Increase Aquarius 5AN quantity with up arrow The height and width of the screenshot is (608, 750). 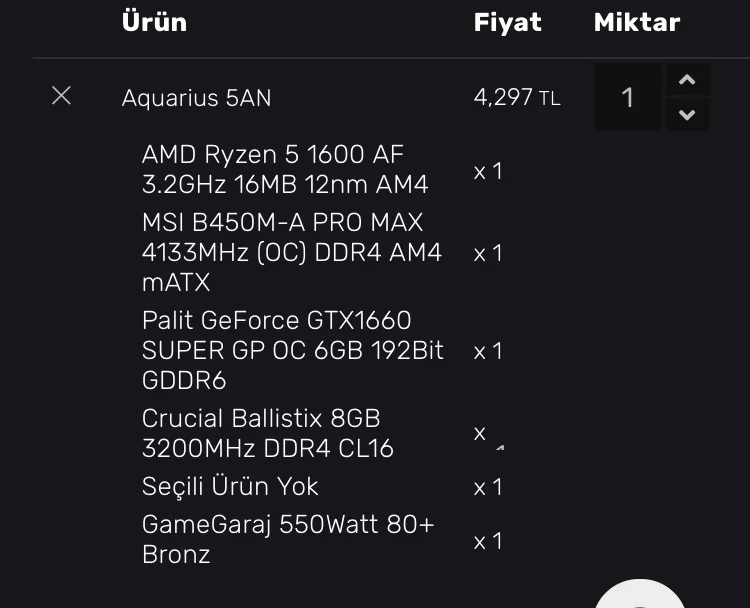click(x=687, y=80)
